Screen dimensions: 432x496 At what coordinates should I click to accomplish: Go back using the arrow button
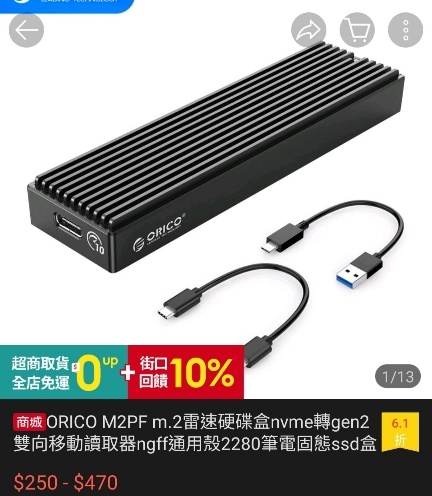pyautogui.click(x=26, y=30)
